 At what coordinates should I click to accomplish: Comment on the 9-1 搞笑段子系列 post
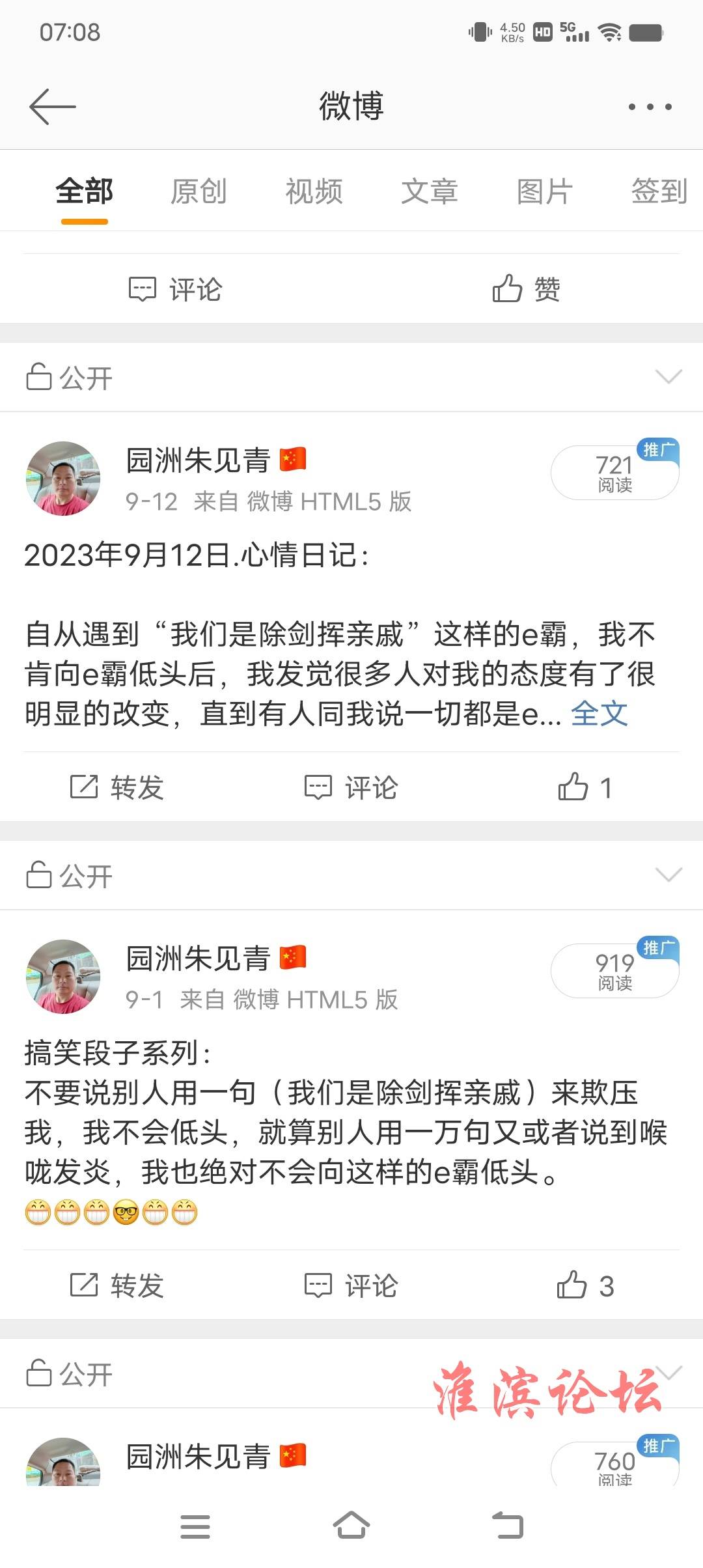(351, 1285)
